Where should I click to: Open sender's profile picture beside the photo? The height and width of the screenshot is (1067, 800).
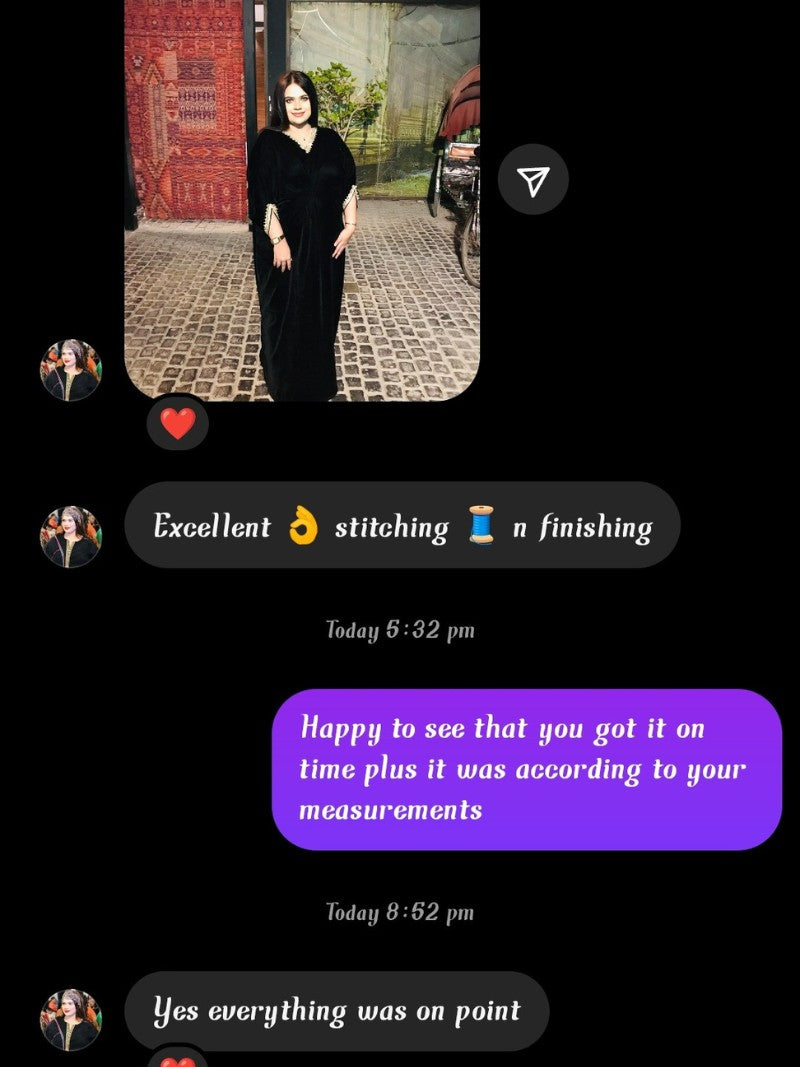[x=70, y=371]
